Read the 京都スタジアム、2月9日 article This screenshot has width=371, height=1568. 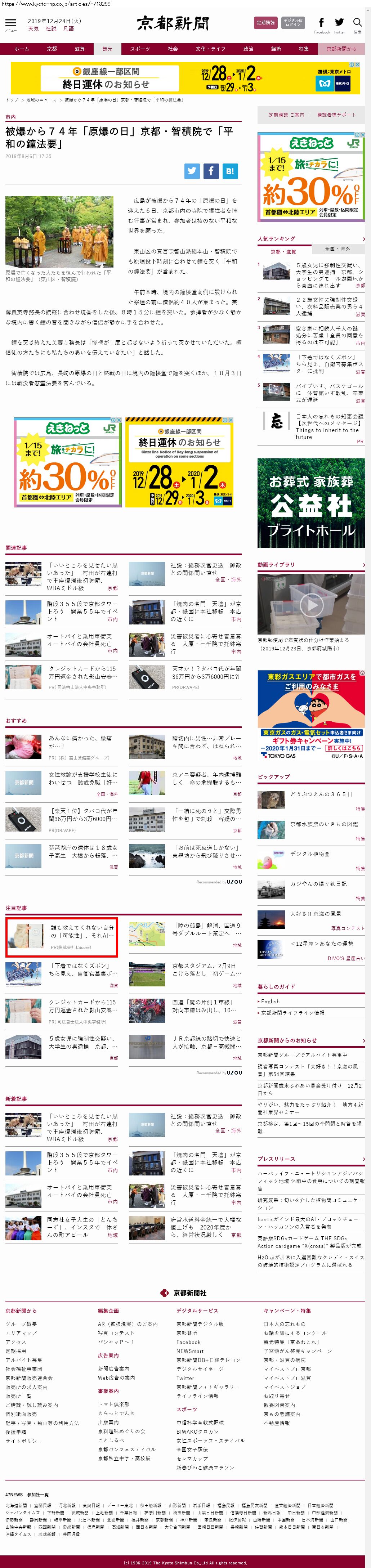click(x=204, y=969)
